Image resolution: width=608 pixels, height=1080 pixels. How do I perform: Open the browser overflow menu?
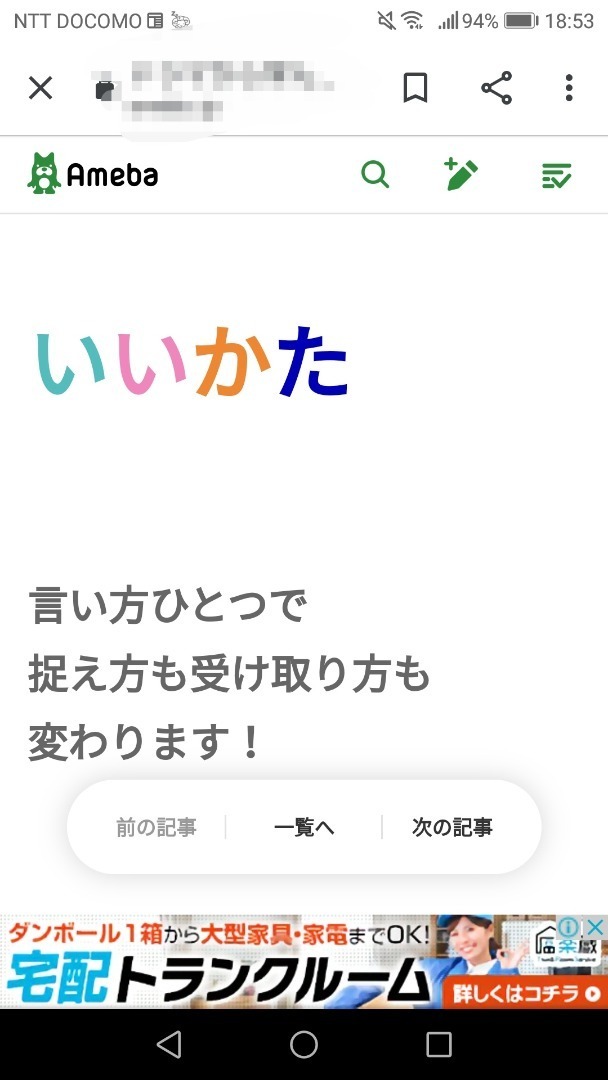pyautogui.click(x=569, y=88)
